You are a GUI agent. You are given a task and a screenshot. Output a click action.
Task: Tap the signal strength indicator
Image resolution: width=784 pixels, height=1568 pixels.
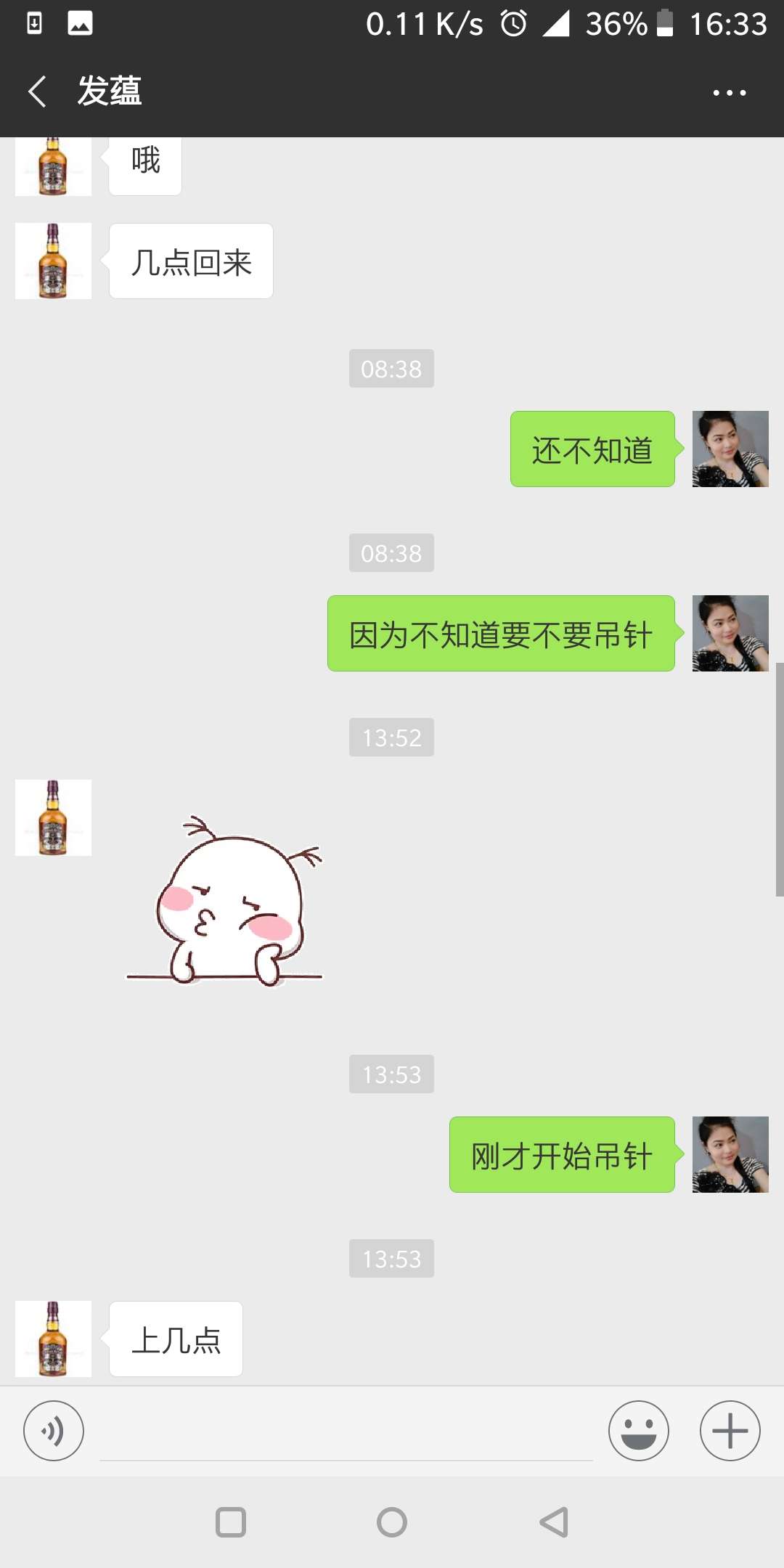[x=556, y=24]
